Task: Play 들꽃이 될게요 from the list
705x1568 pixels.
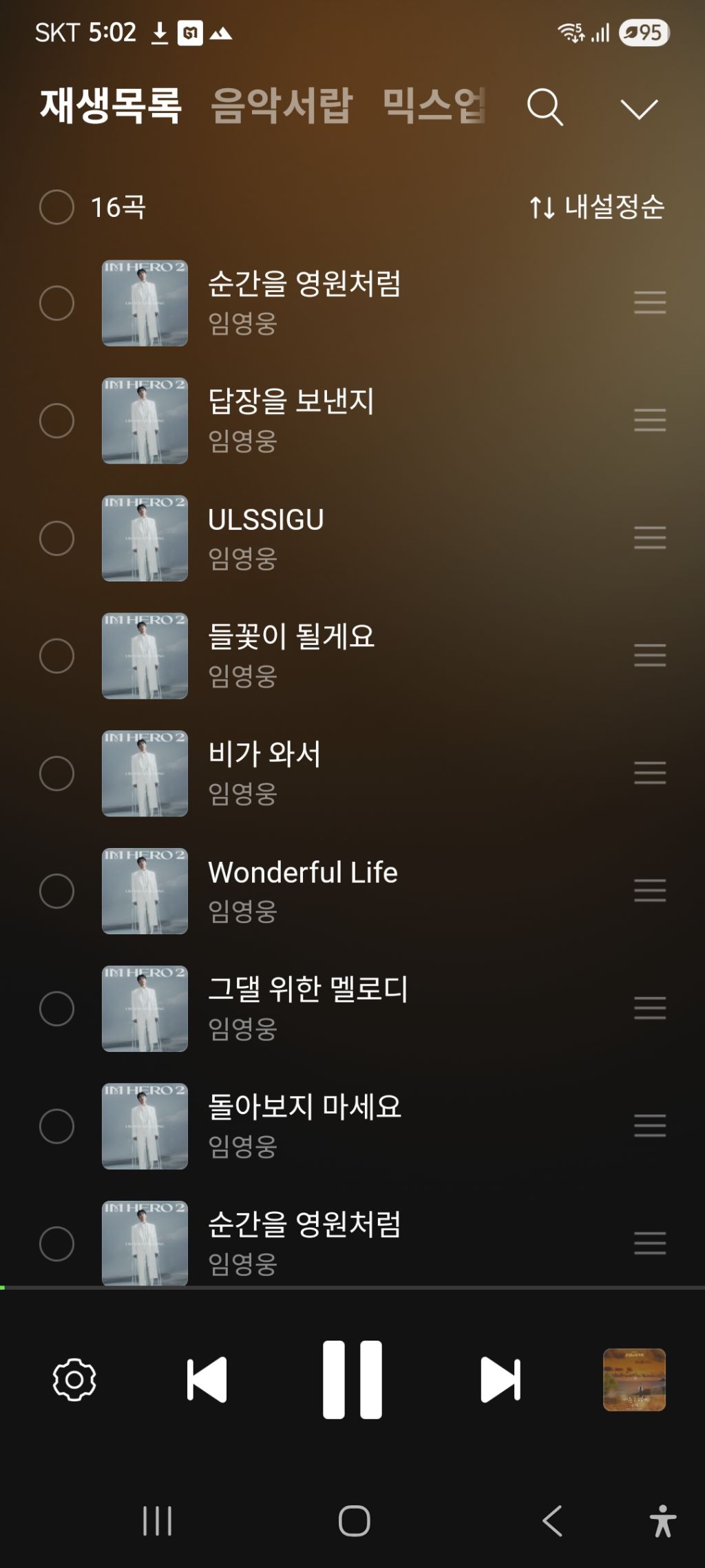Action: [291, 637]
